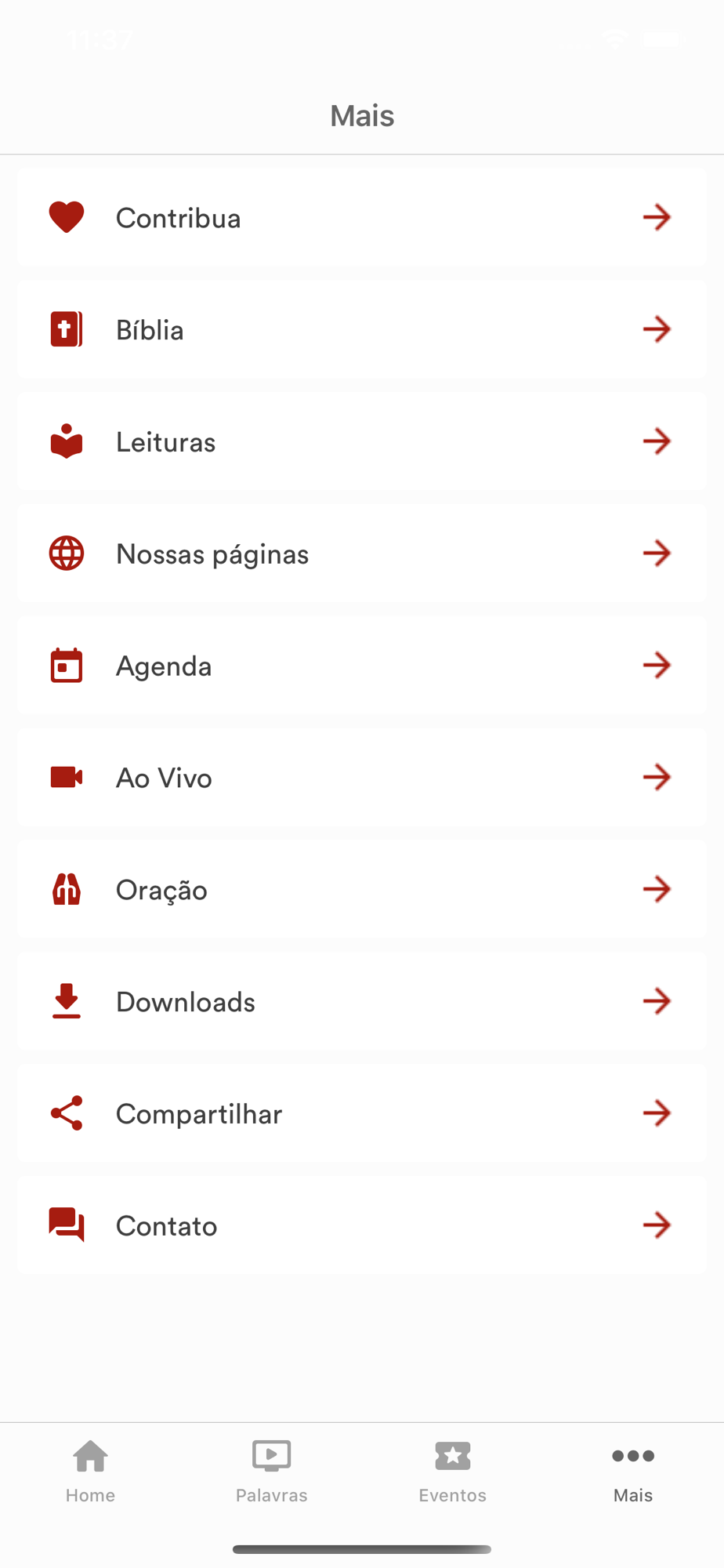Screen dimensions: 724x1568
Task: Switch to the Palavras tab
Action: 272,1472
